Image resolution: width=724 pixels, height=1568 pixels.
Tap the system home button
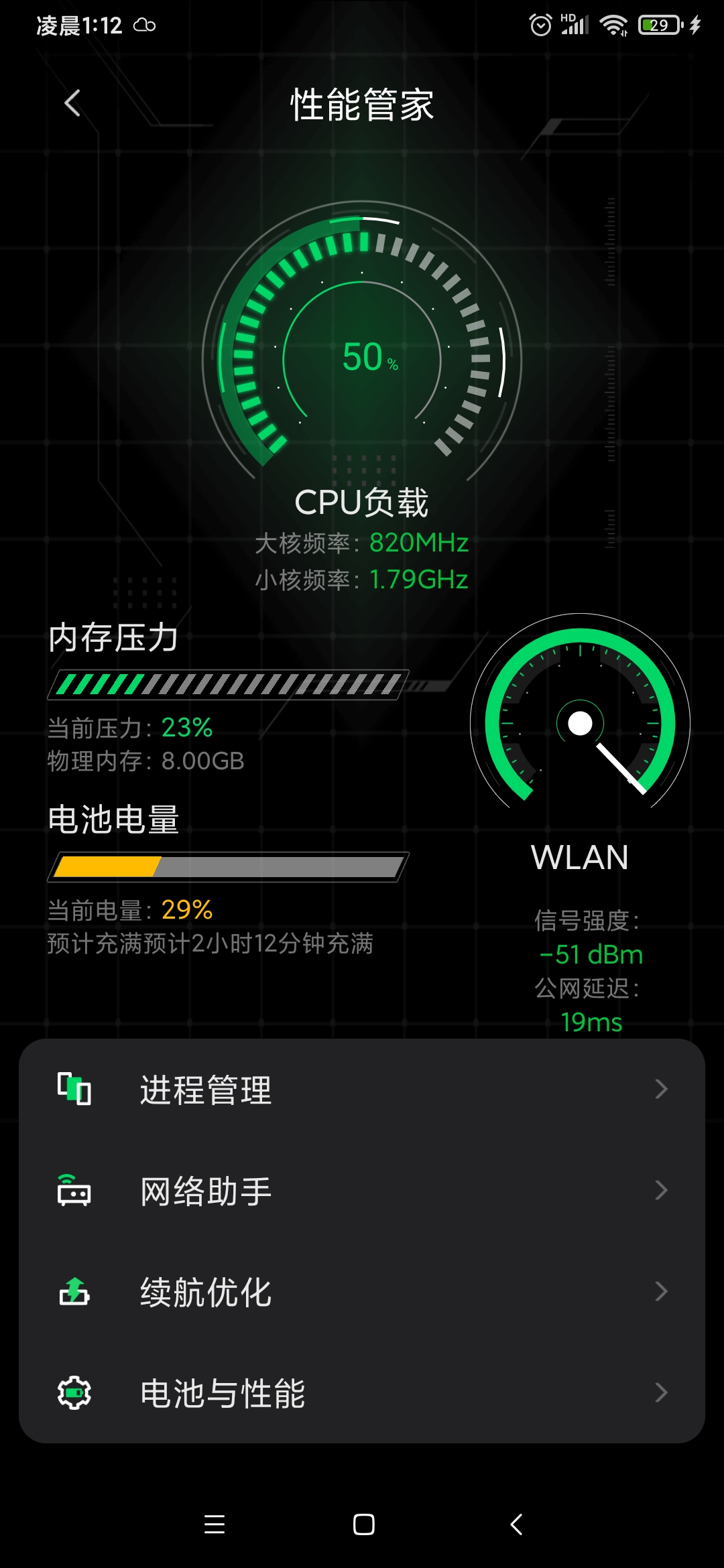(363, 1524)
